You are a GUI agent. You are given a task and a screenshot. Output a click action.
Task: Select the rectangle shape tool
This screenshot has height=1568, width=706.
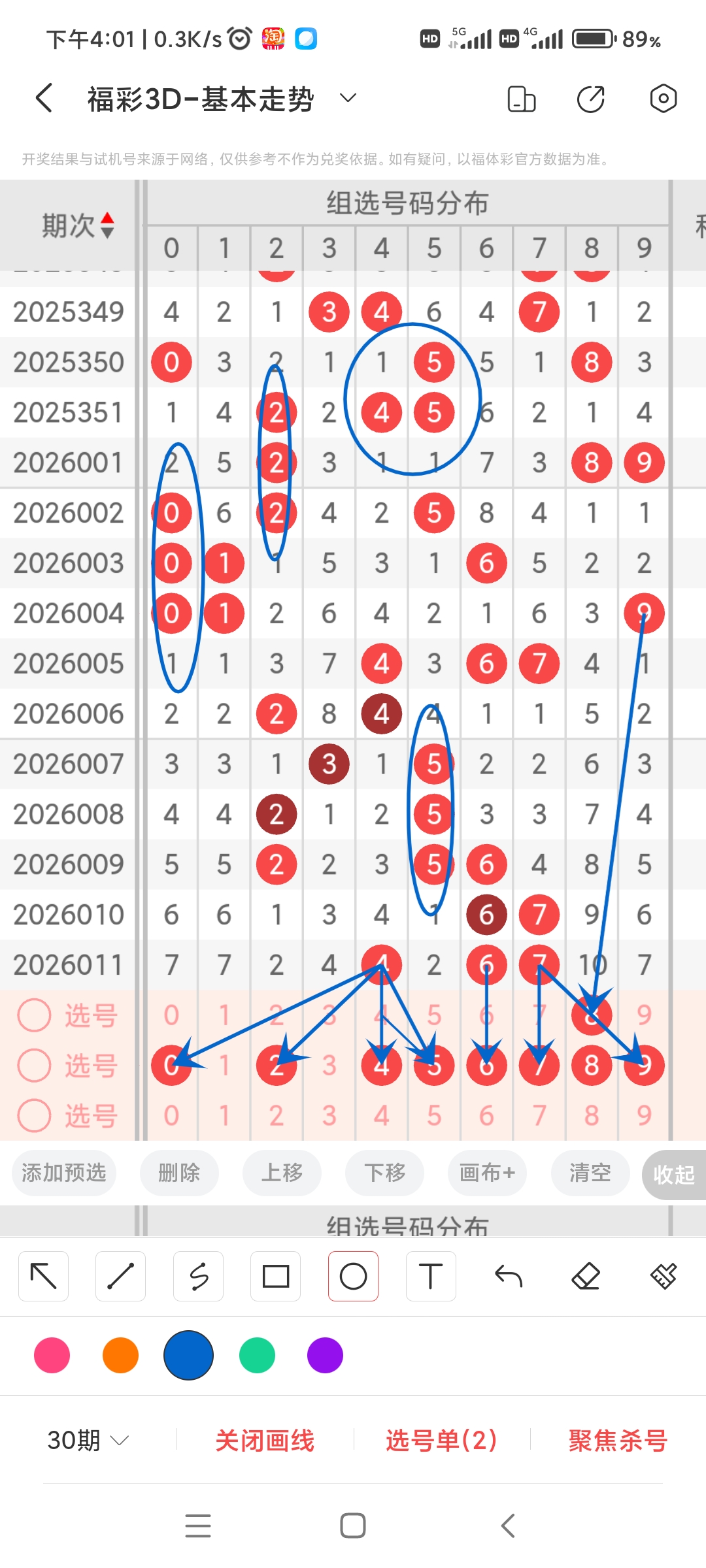pyautogui.click(x=276, y=1276)
